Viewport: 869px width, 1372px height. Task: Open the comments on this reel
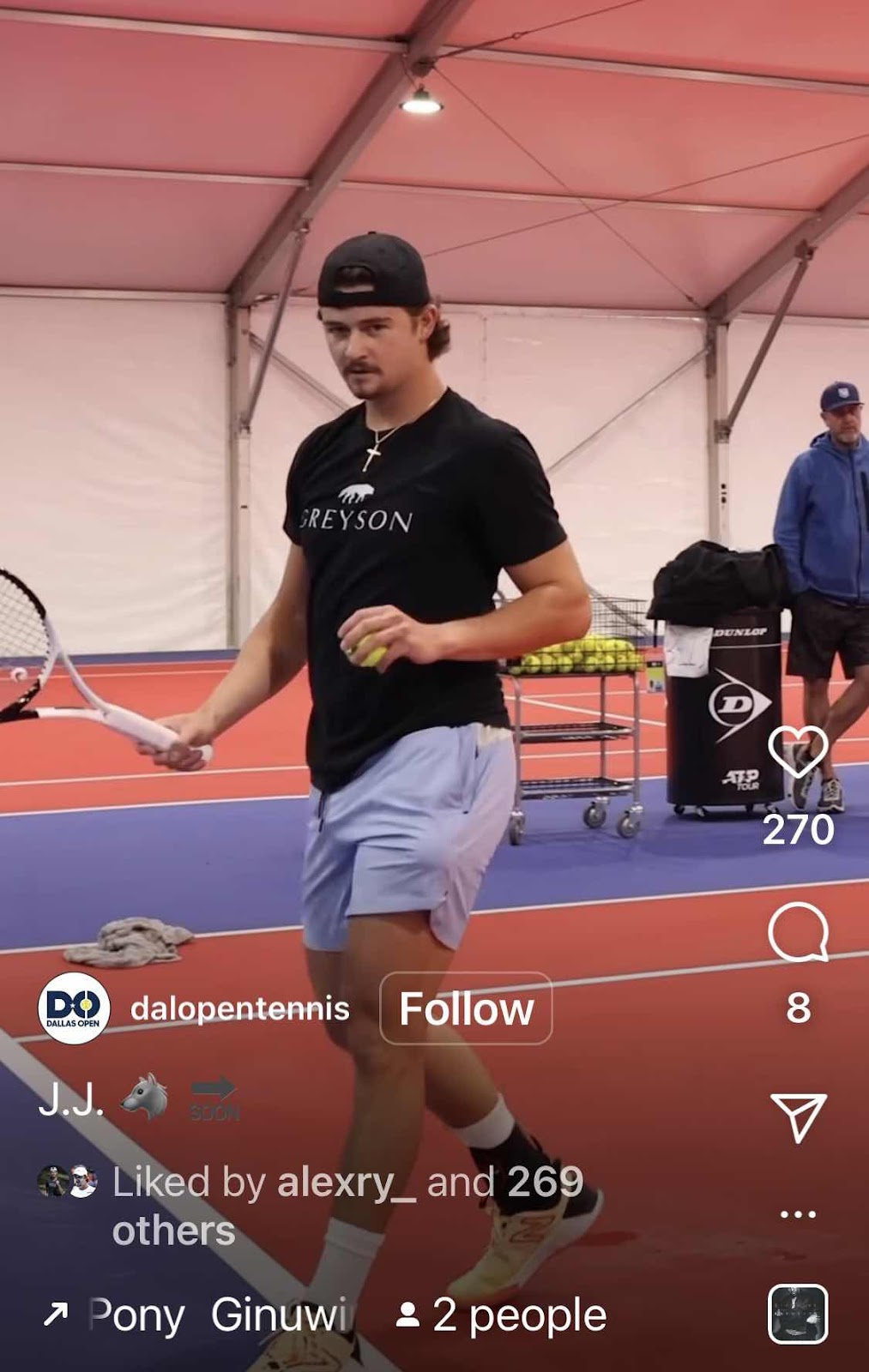pos(798,931)
